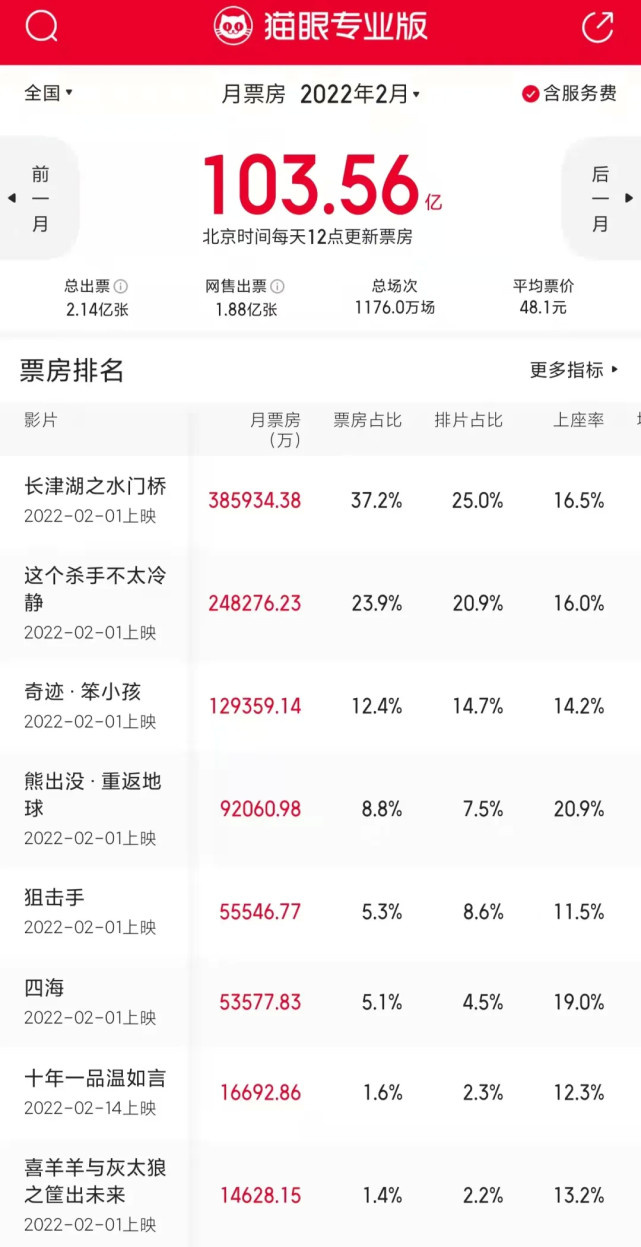
Task: Open the 熊出没·重返地球 film row
Action: [x=320, y=808]
